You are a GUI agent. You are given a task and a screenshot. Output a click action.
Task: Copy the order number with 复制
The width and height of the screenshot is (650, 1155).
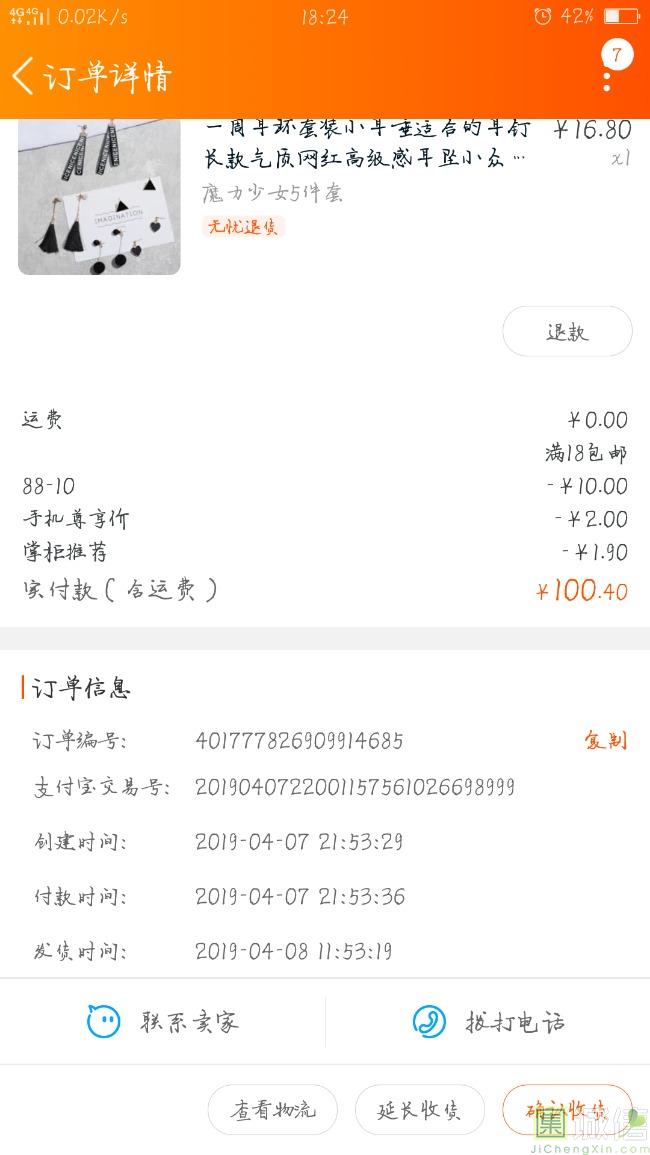click(x=606, y=740)
